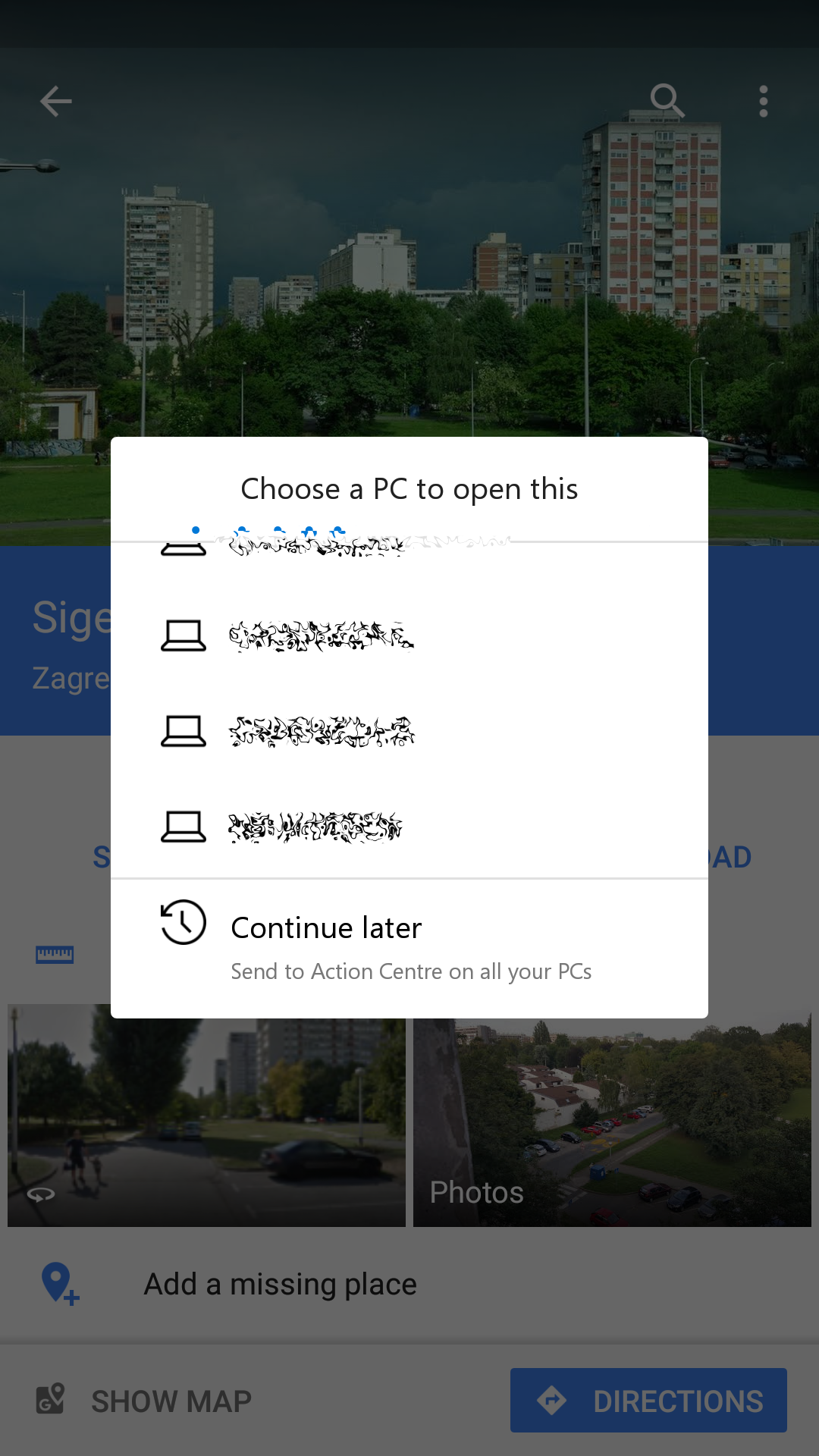Choose Continue later to send to Action Centre
This screenshot has width=819, height=1456.
(409, 948)
